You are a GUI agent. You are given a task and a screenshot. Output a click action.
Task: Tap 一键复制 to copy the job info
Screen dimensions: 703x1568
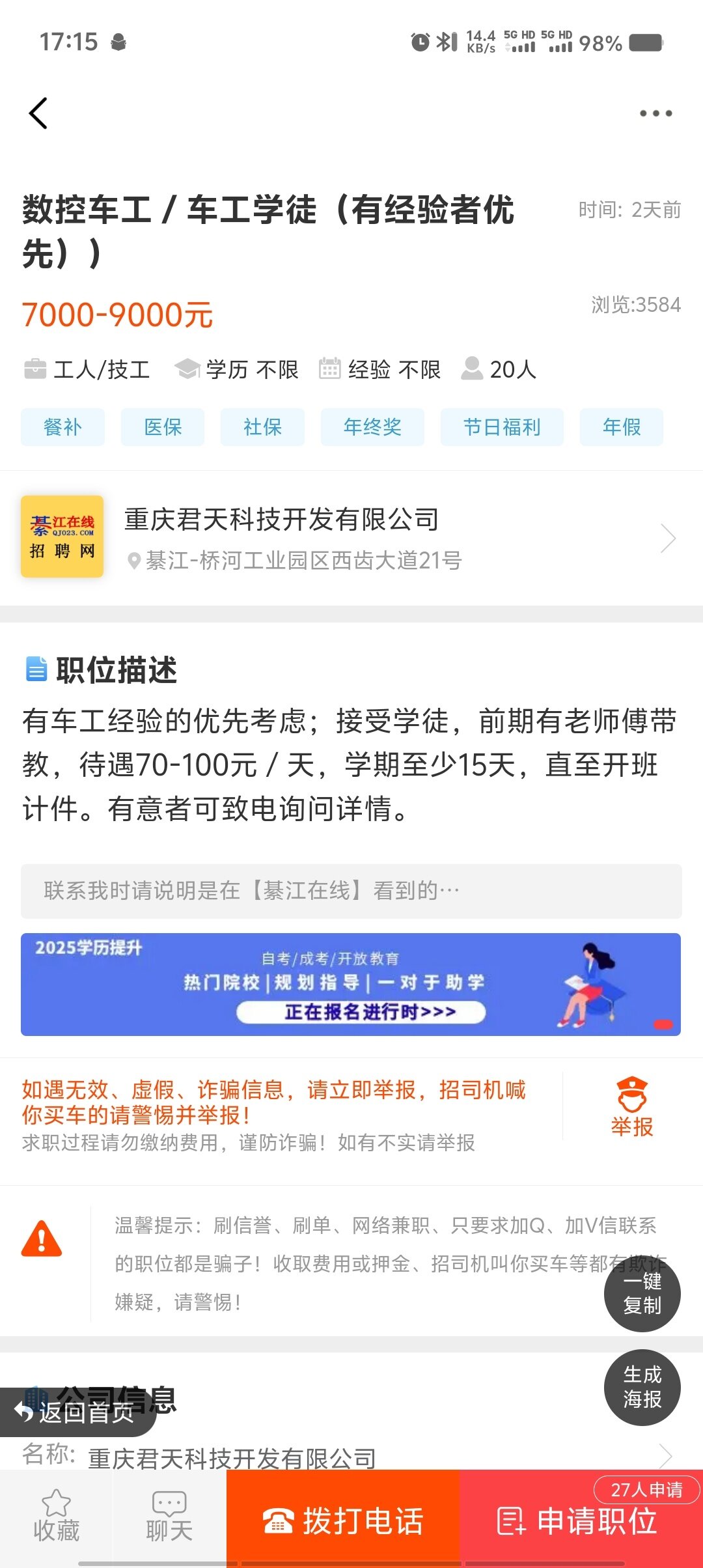[x=642, y=1293]
